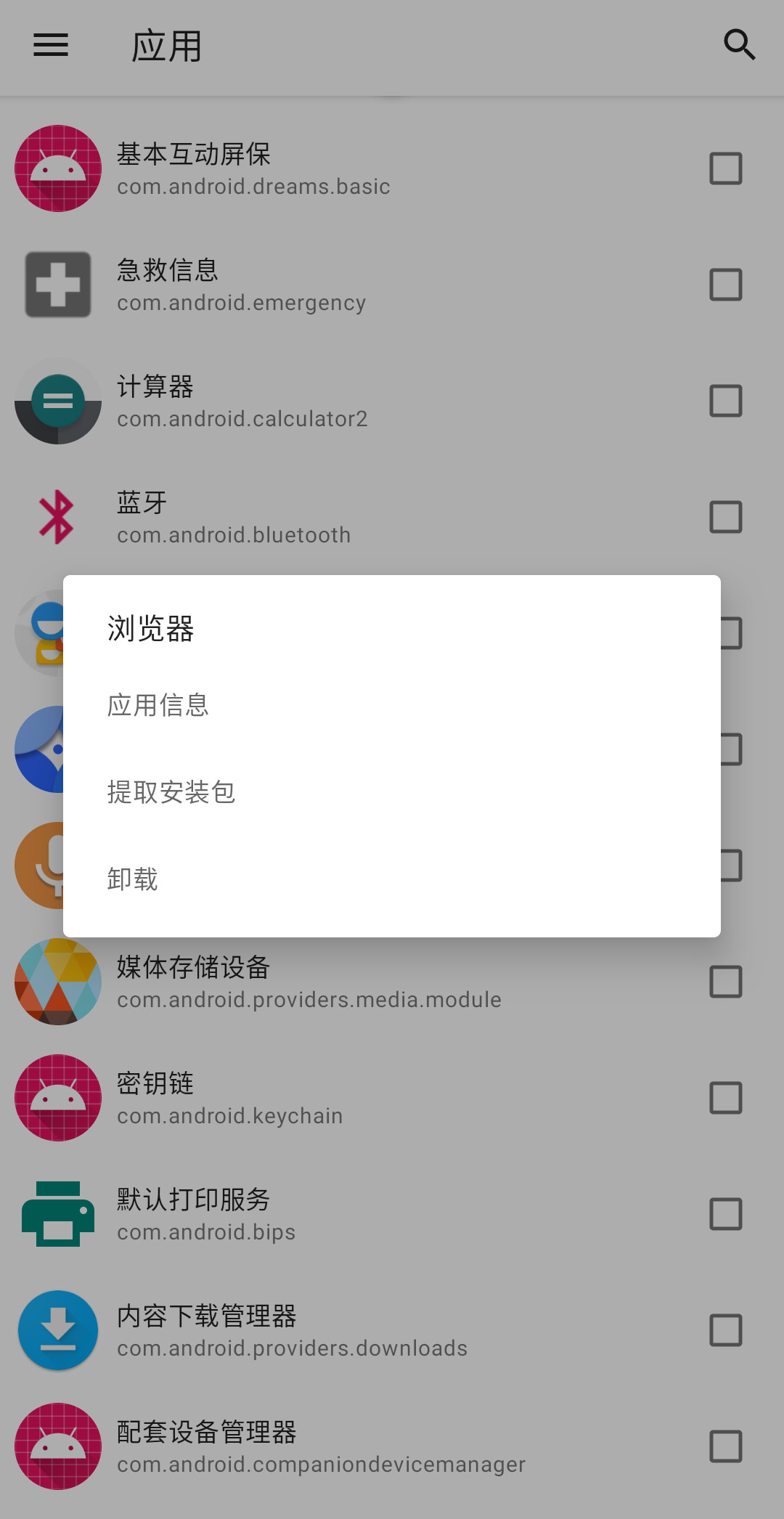Check the checkbox for 默认打印服务

click(726, 1214)
